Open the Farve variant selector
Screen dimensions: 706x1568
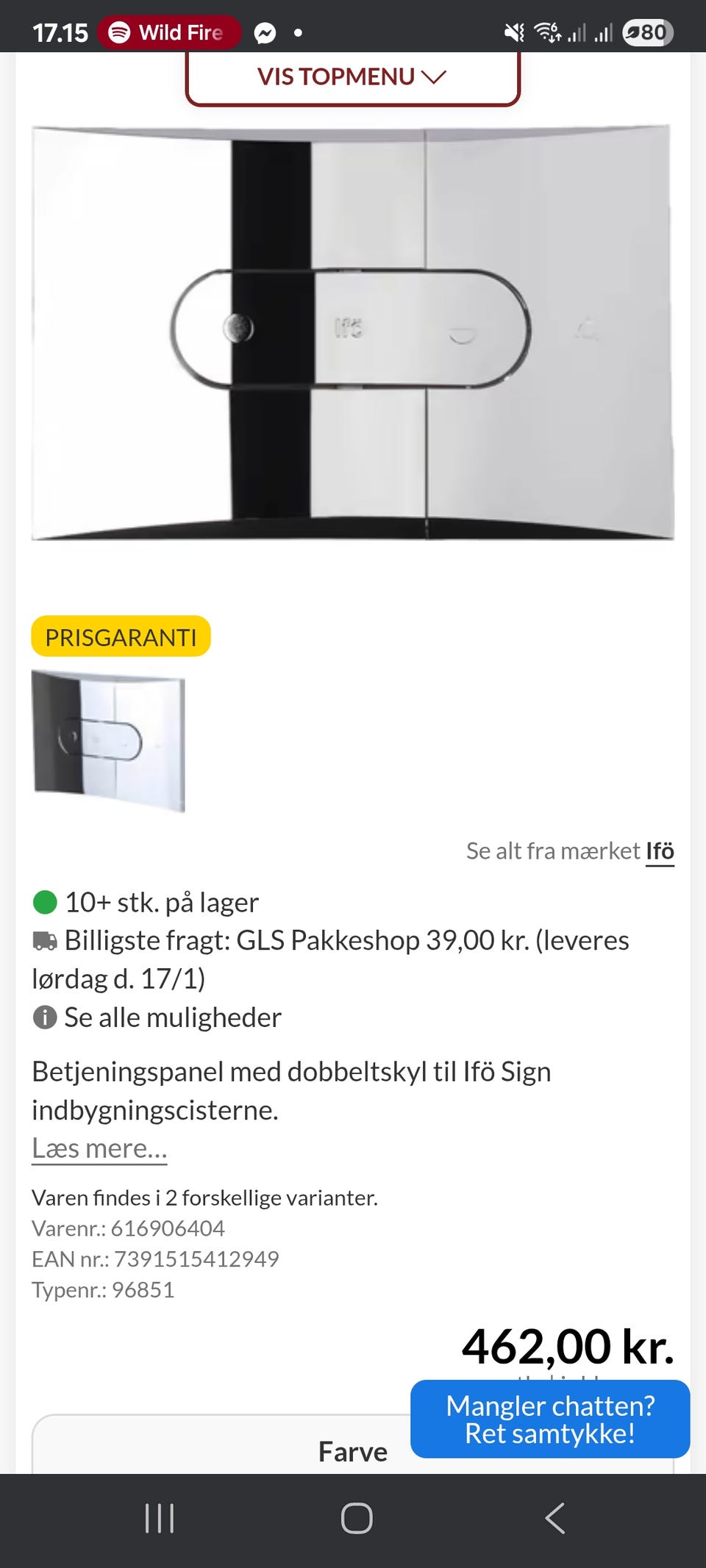pos(352,1452)
